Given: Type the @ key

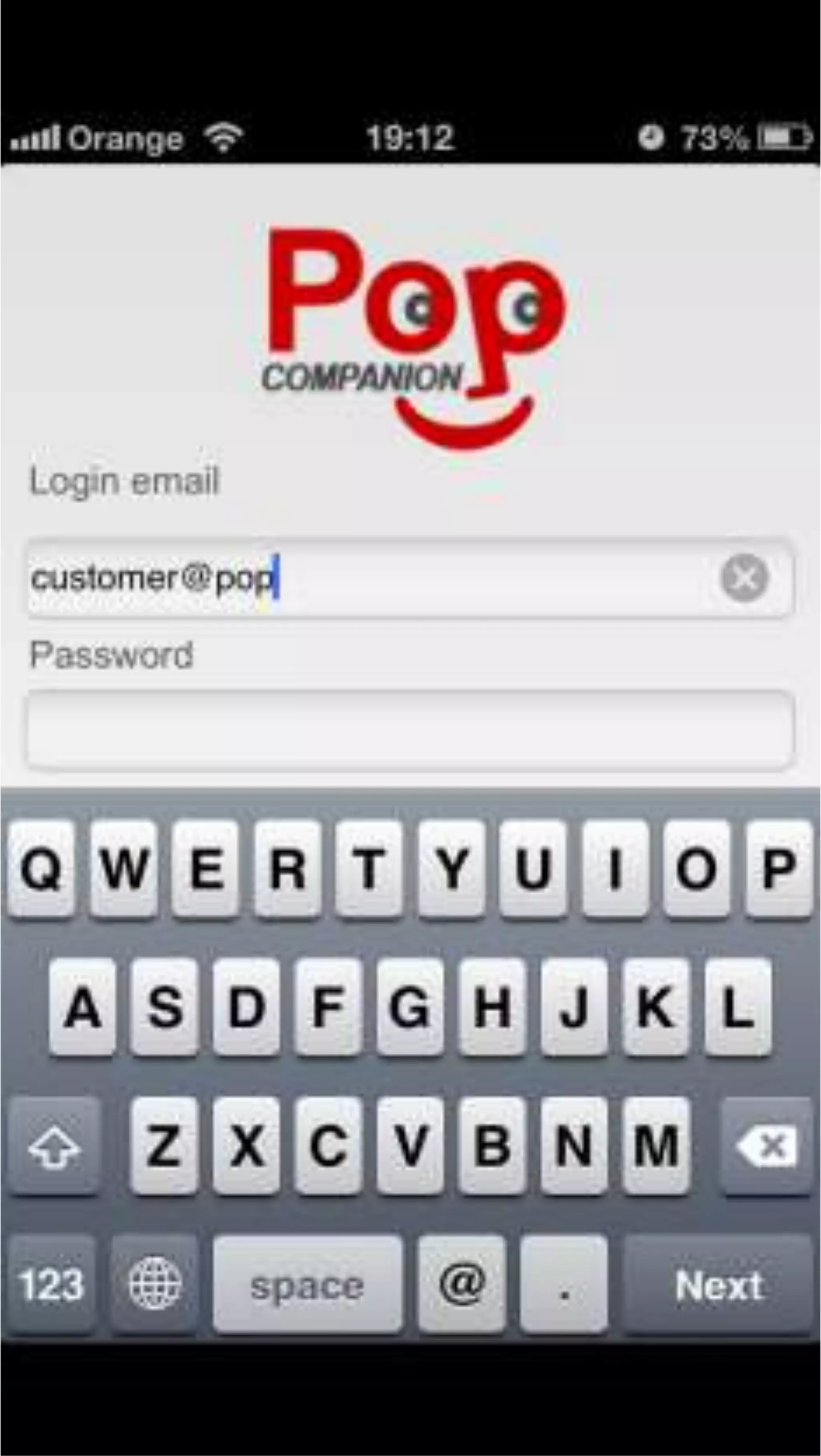Looking at the screenshot, I should click(x=462, y=1285).
